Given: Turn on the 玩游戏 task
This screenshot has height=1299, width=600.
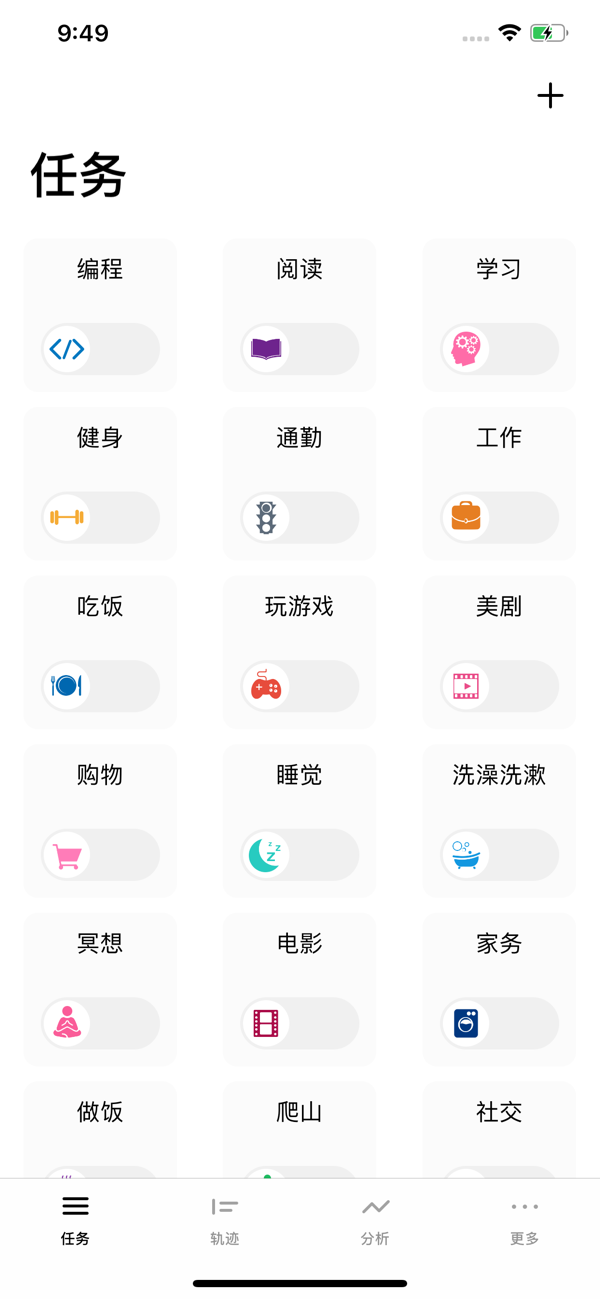Looking at the screenshot, I should (299, 686).
